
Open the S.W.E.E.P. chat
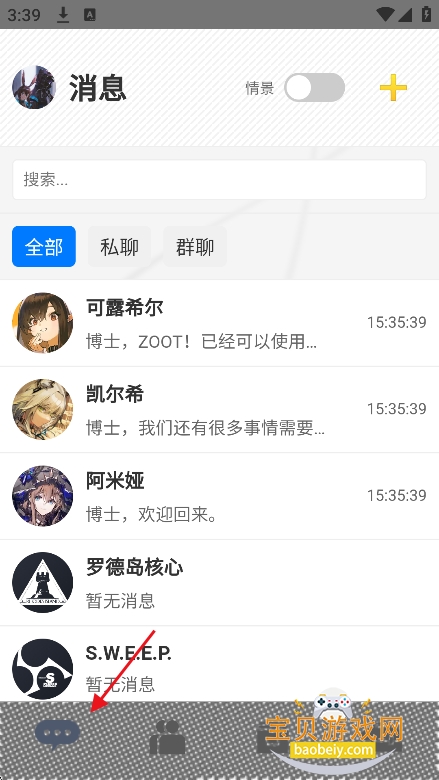tap(219, 664)
